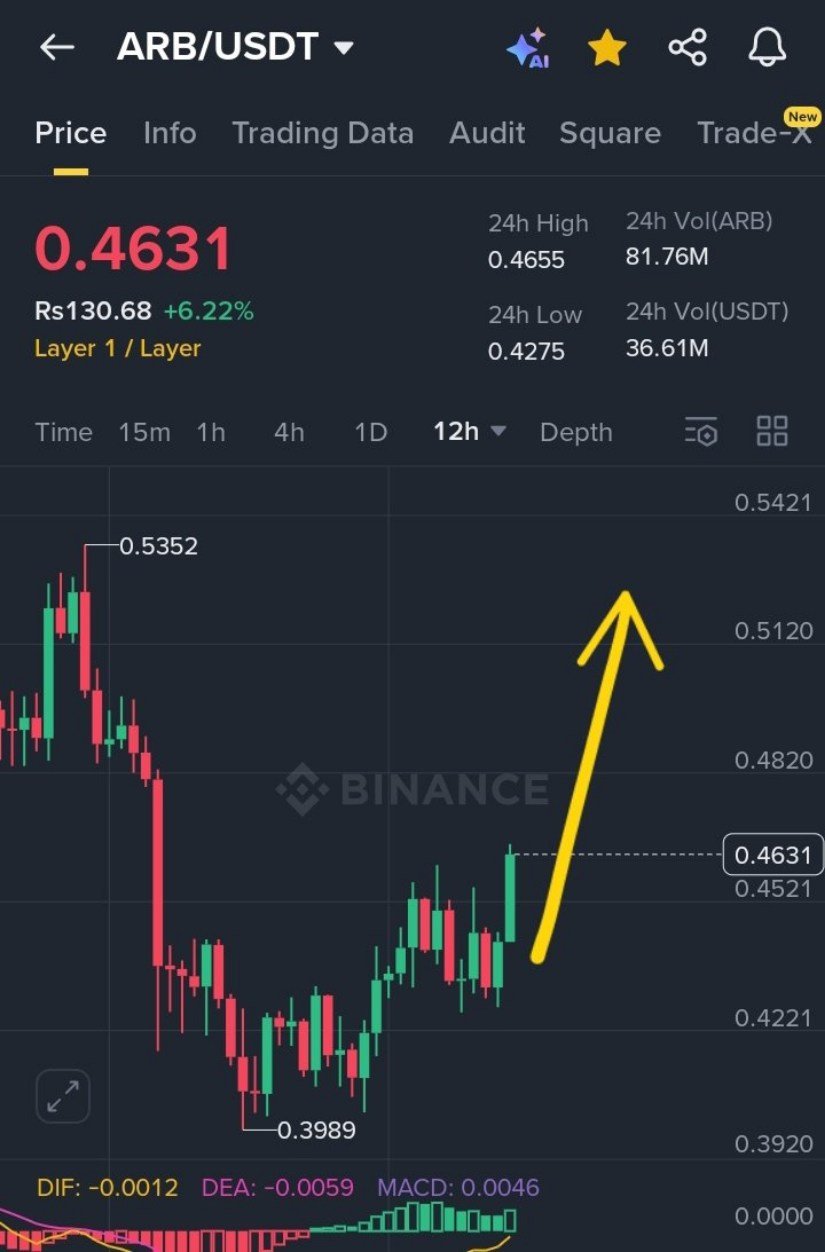This screenshot has height=1252, width=825.
Task: Select the 1D chart interval
Action: coord(370,432)
